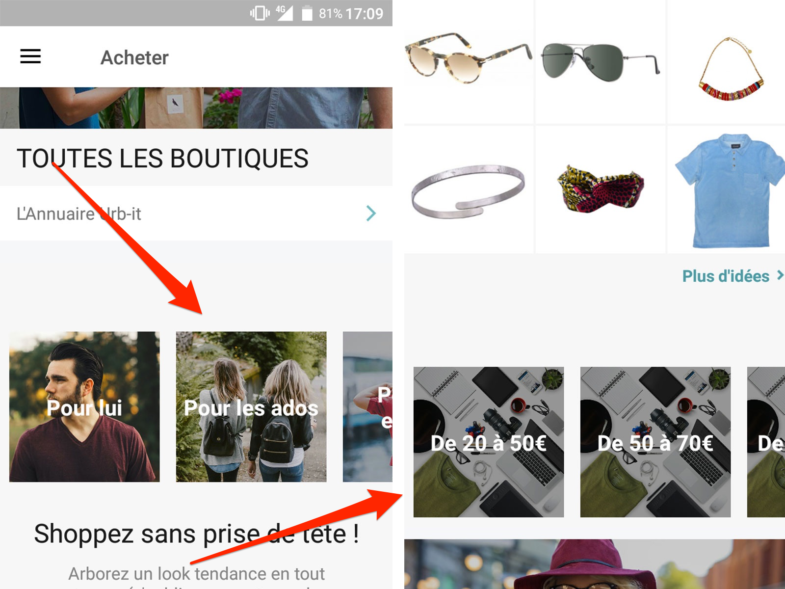Open the red beaded necklace item
Image resolution: width=785 pixels, height=589 pixels.
tap(726, 65)
